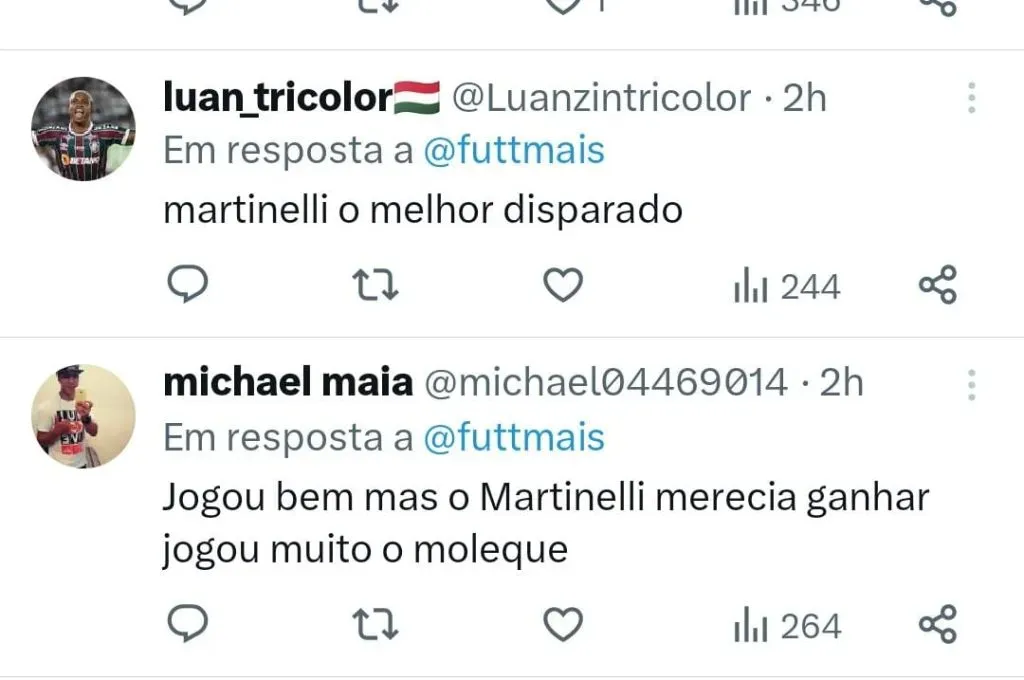Open @futtmais link in luan_tricolor's reply
The image size is (1024, 680).
point(514,151)
